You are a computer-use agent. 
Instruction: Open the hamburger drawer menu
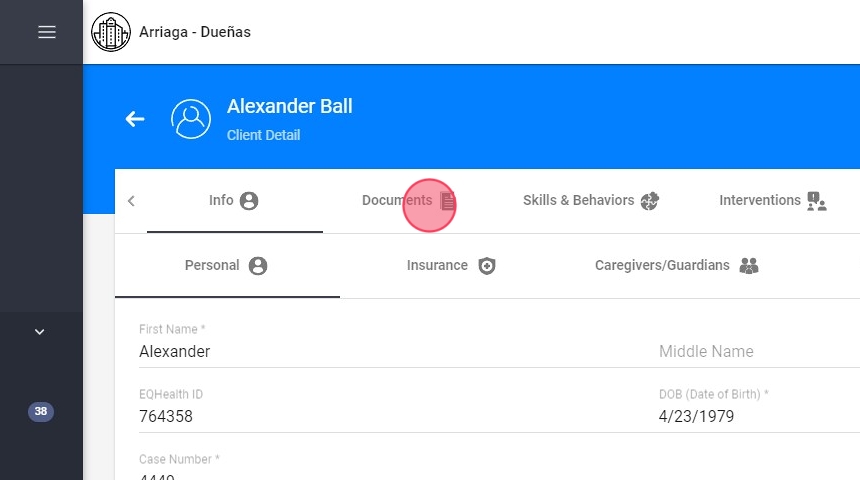[46, 32]
